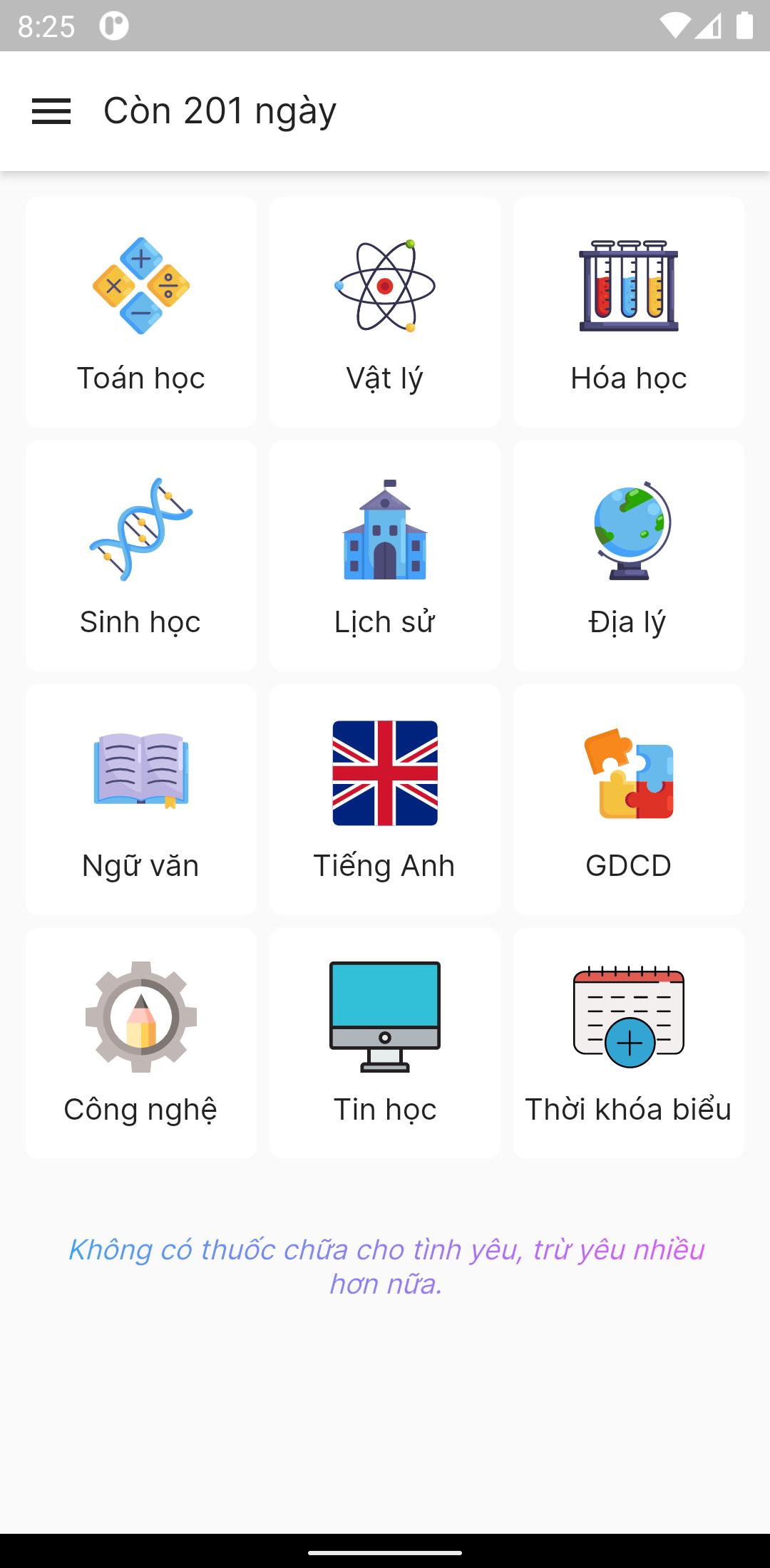770x1568 pixels.
Task: Open the GDCD subject
Action: (x=628, y=800)
